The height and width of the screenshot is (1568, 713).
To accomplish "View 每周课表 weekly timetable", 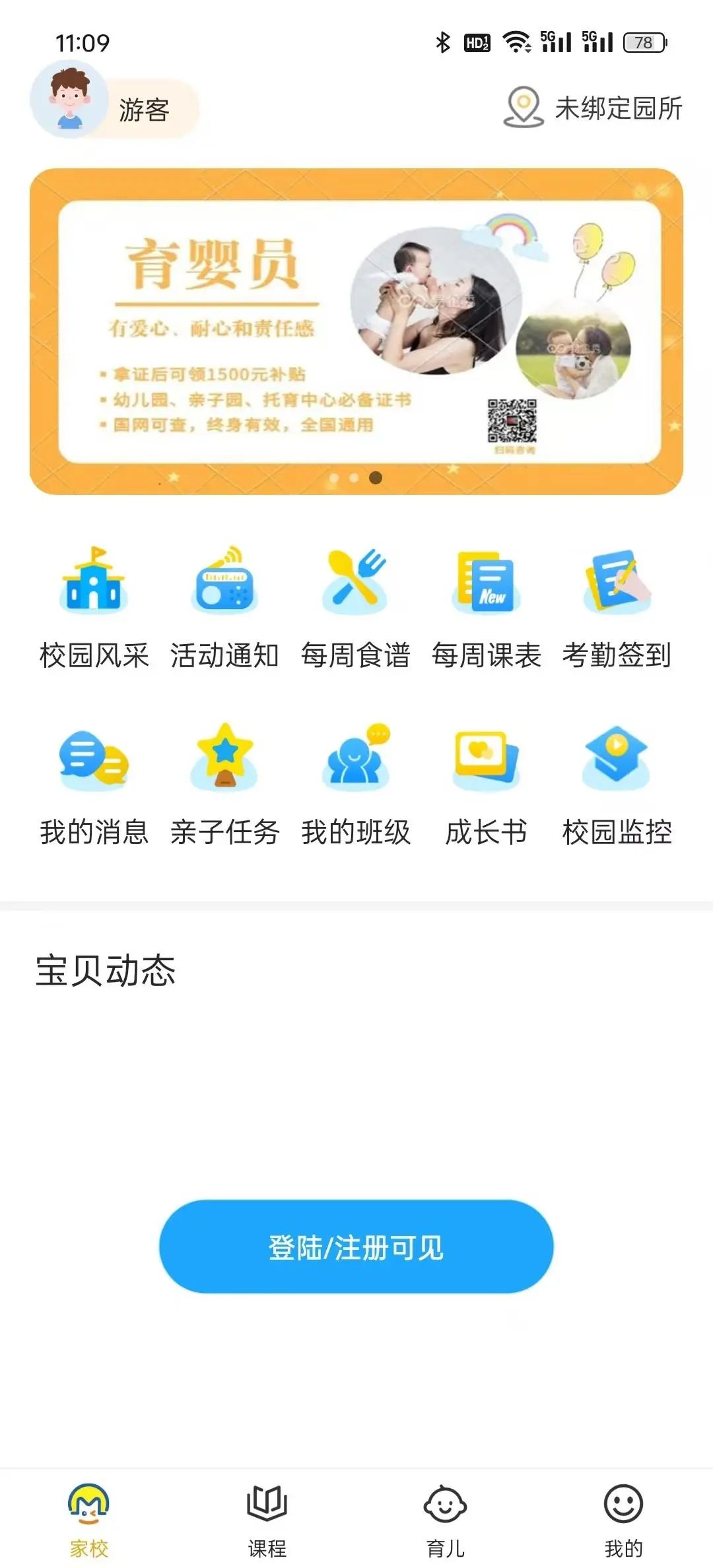I will point(486,607).
